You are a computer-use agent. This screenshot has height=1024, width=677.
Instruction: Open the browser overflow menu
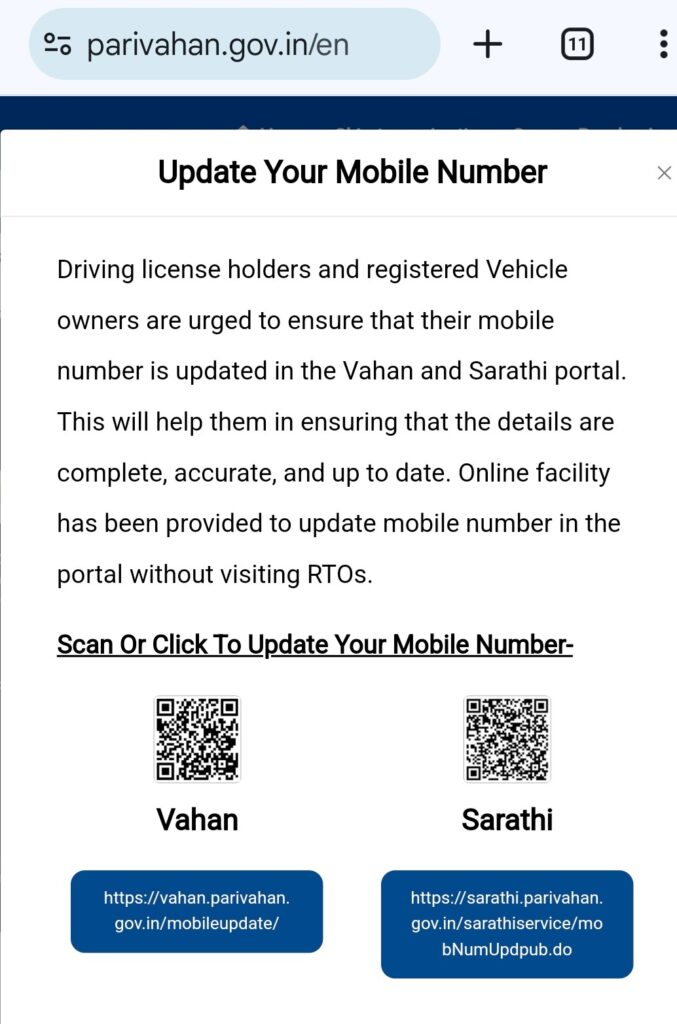click(x=663, y=44)
